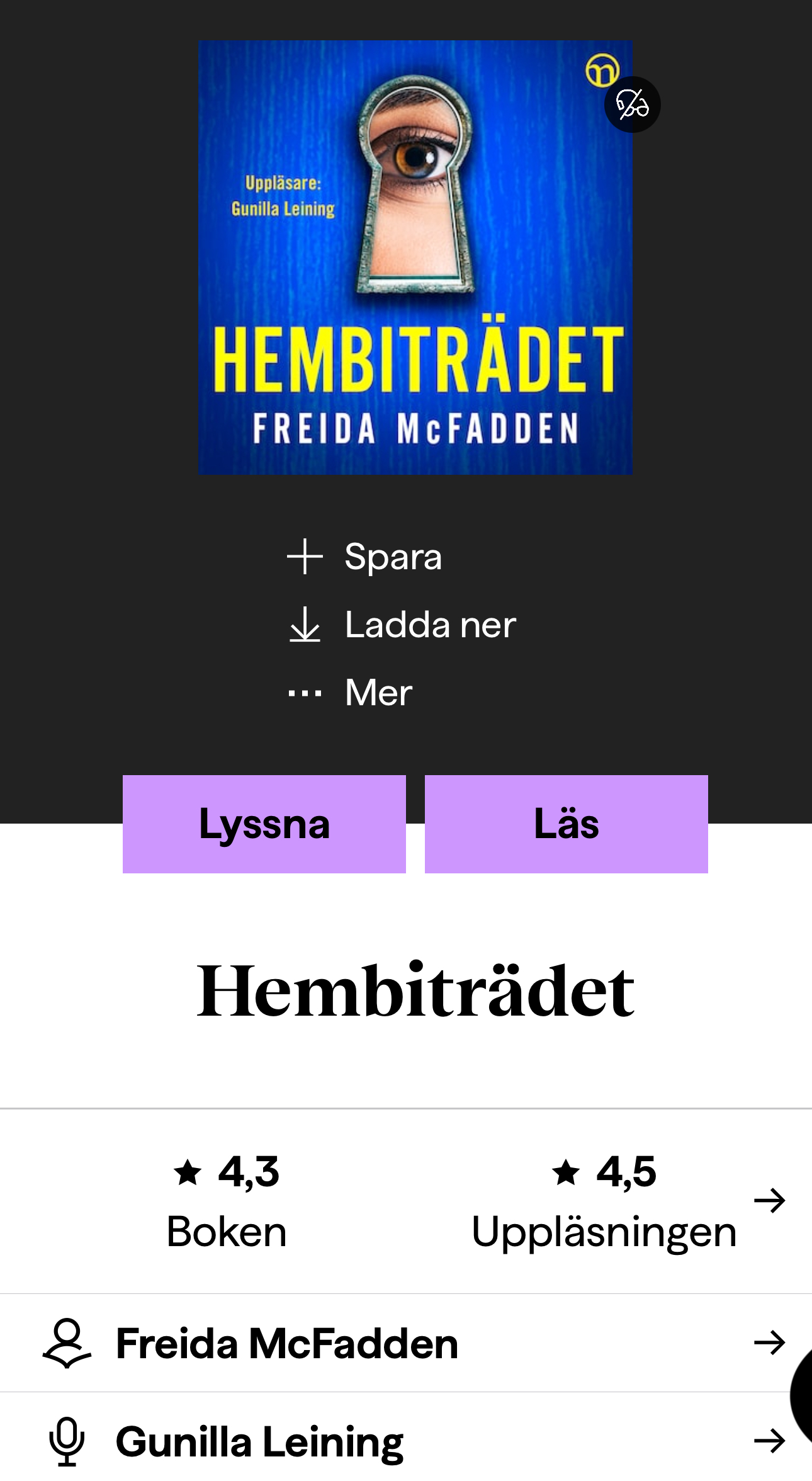Open the Mer options menu
The height and width of the screenshot is (1481, 812).
click(x=350, y=693)
